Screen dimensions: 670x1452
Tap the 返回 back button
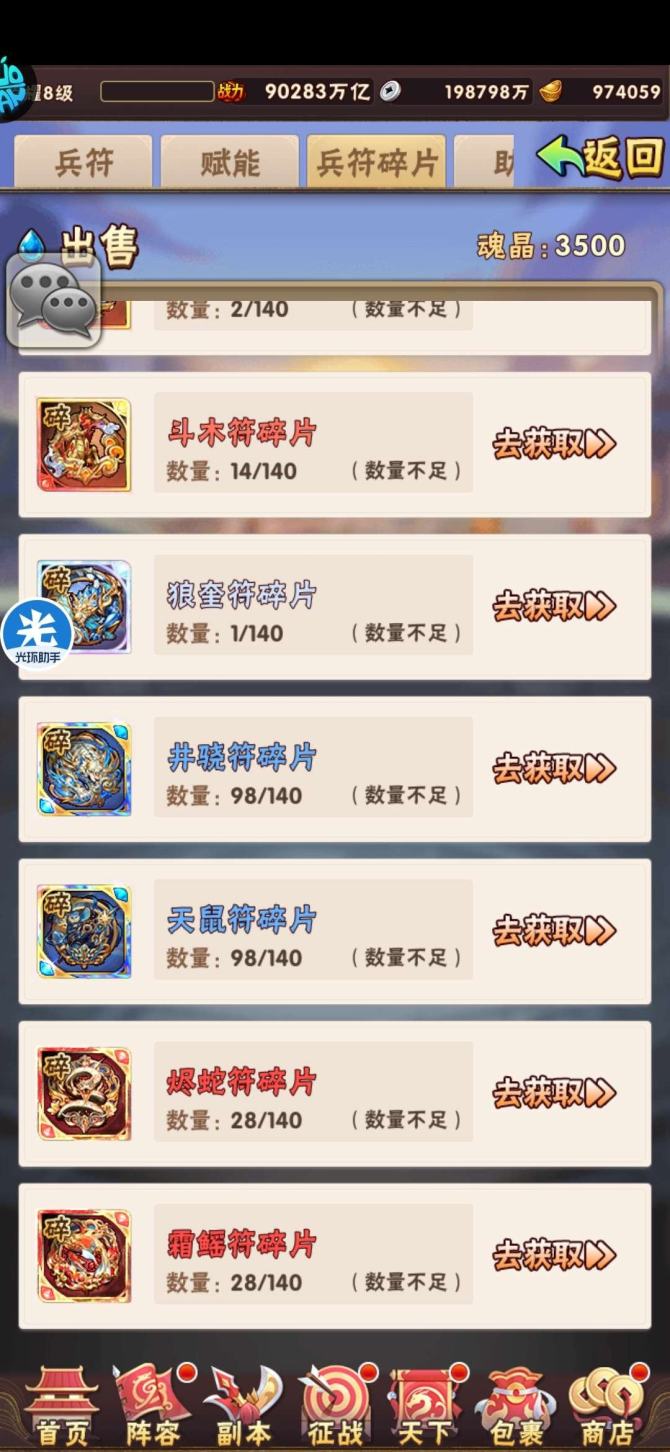(600, 158)
